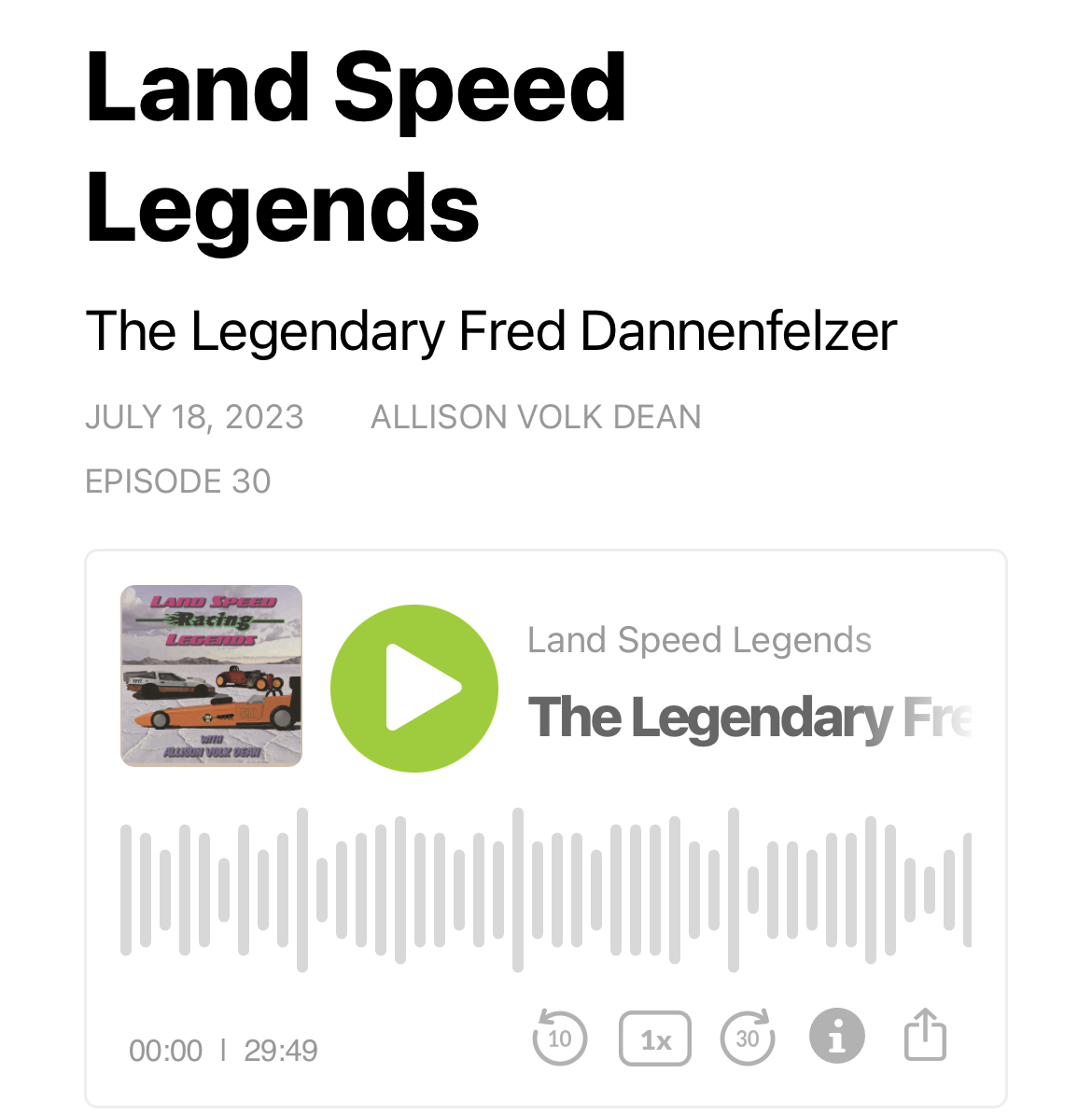Rewind 10 seconds
The image size is (1092, 1115).
559,1038
